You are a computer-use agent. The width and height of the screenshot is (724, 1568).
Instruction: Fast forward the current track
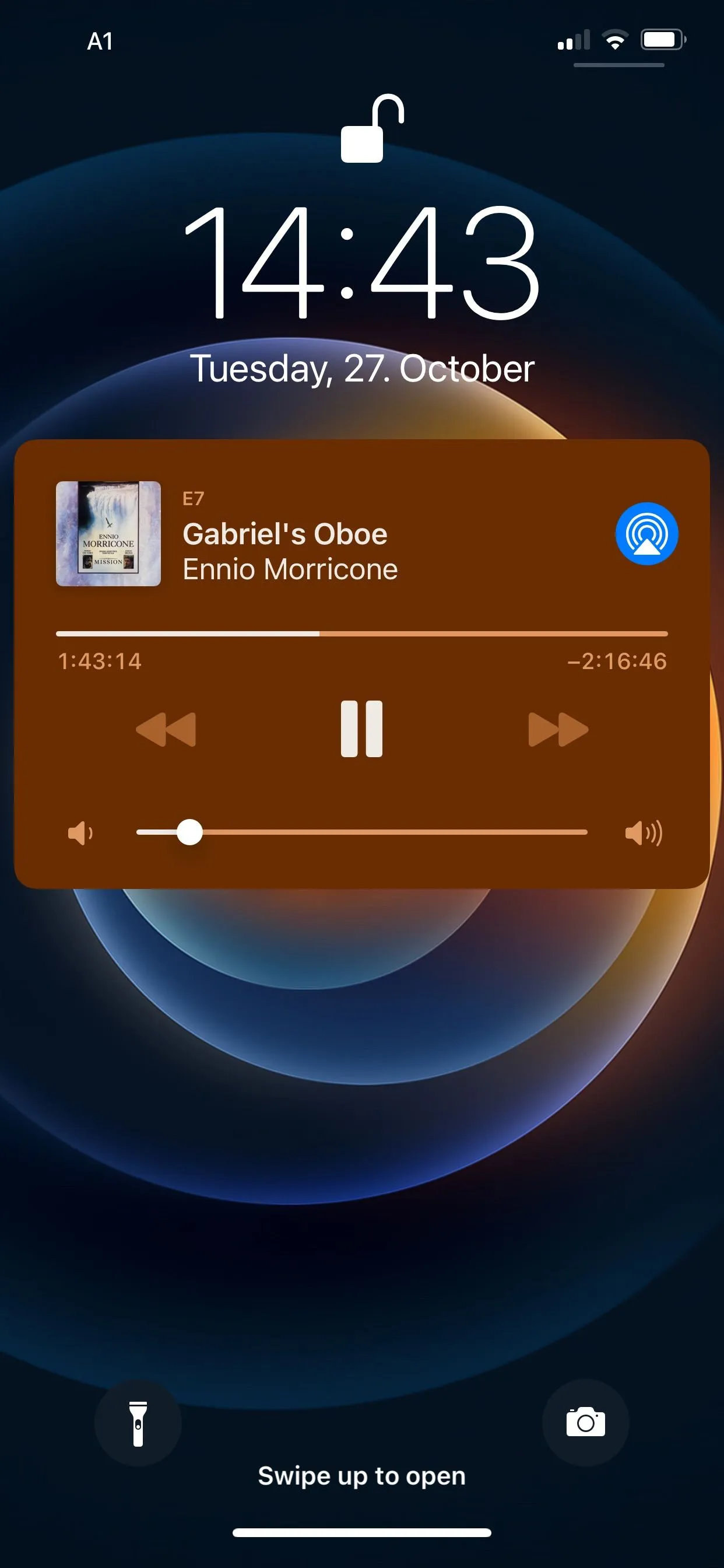[558, 729]
